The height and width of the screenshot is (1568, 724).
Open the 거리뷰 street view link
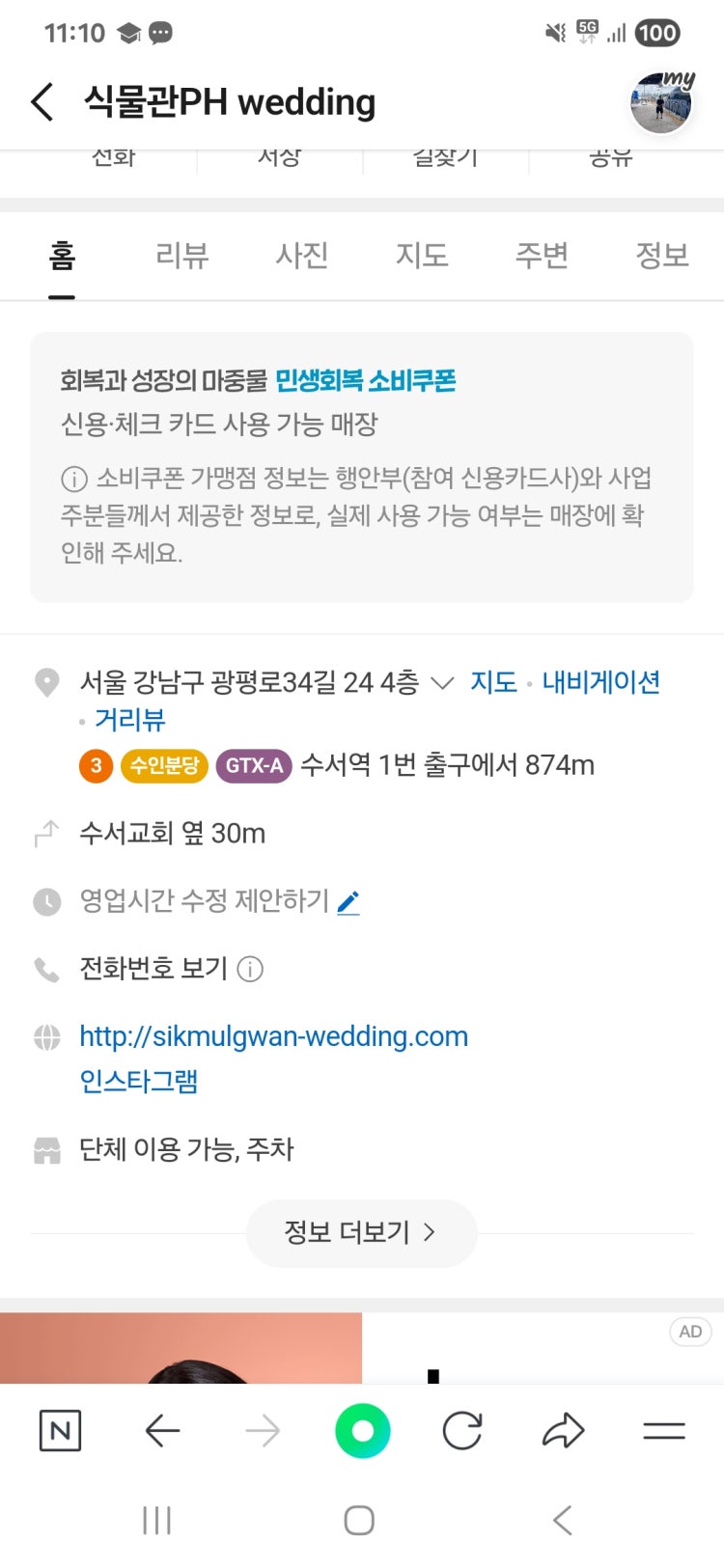(x=130, y=720)
